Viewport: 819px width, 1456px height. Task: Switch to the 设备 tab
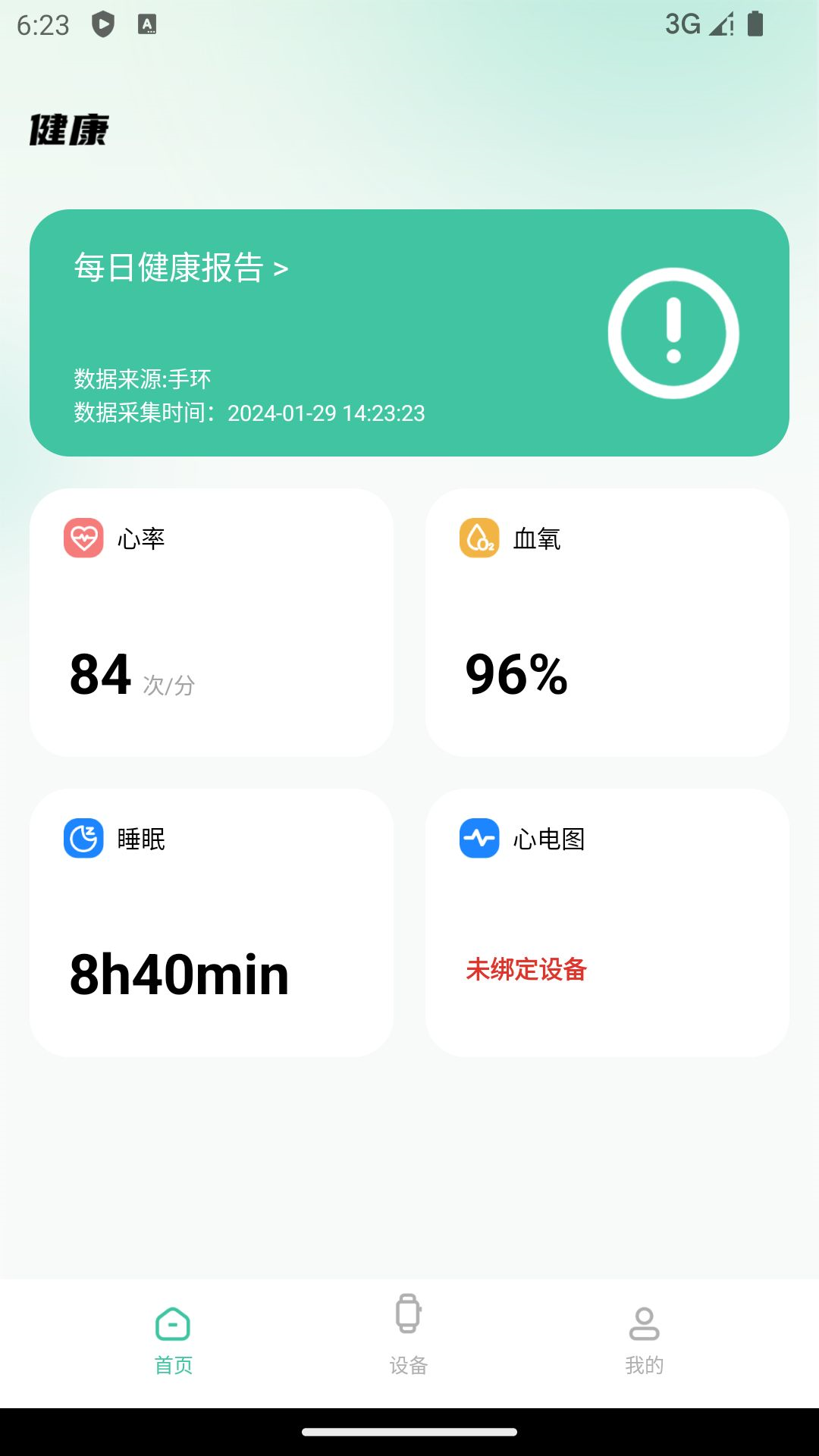[x=409, y=1336]
